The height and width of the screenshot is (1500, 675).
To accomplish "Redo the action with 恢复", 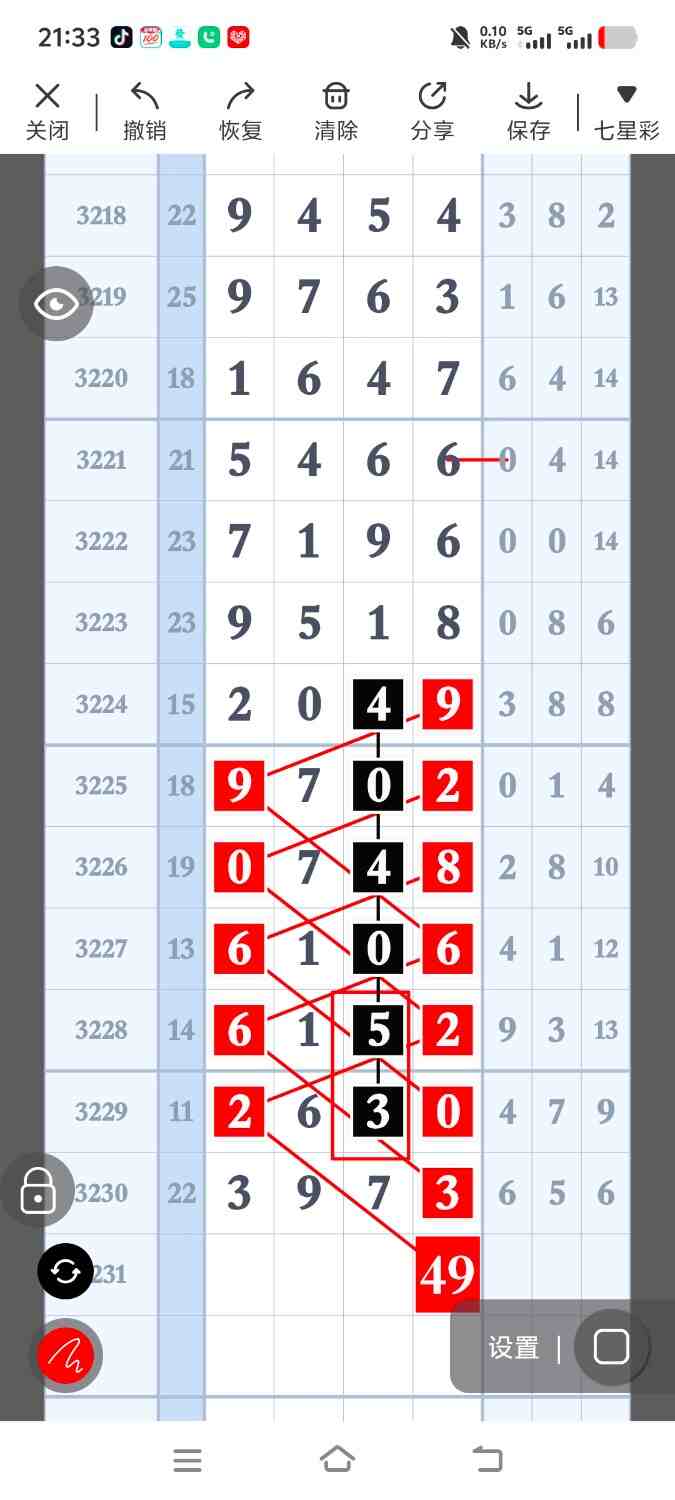I will tap(240, 111).
